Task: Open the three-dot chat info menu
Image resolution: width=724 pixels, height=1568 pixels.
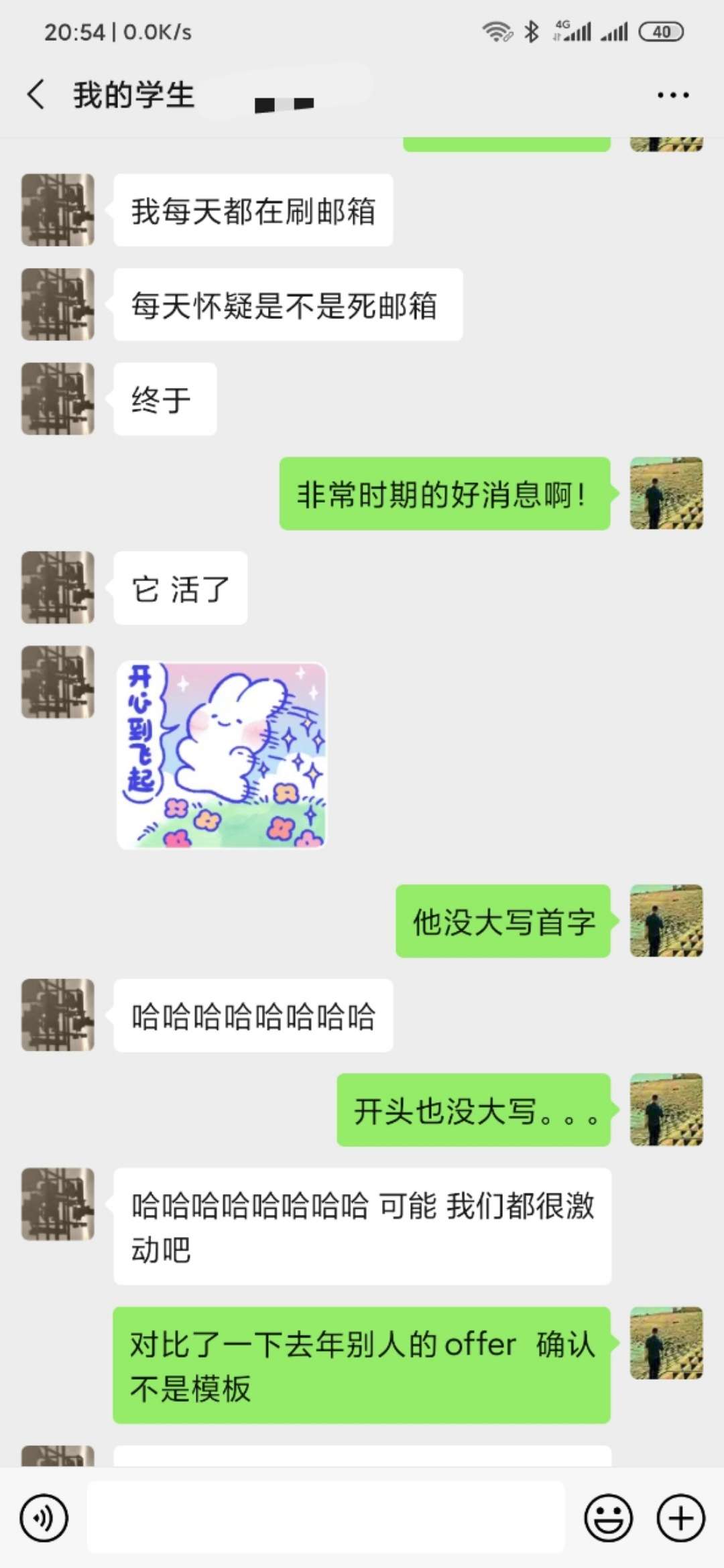Action: coord(672,95)
